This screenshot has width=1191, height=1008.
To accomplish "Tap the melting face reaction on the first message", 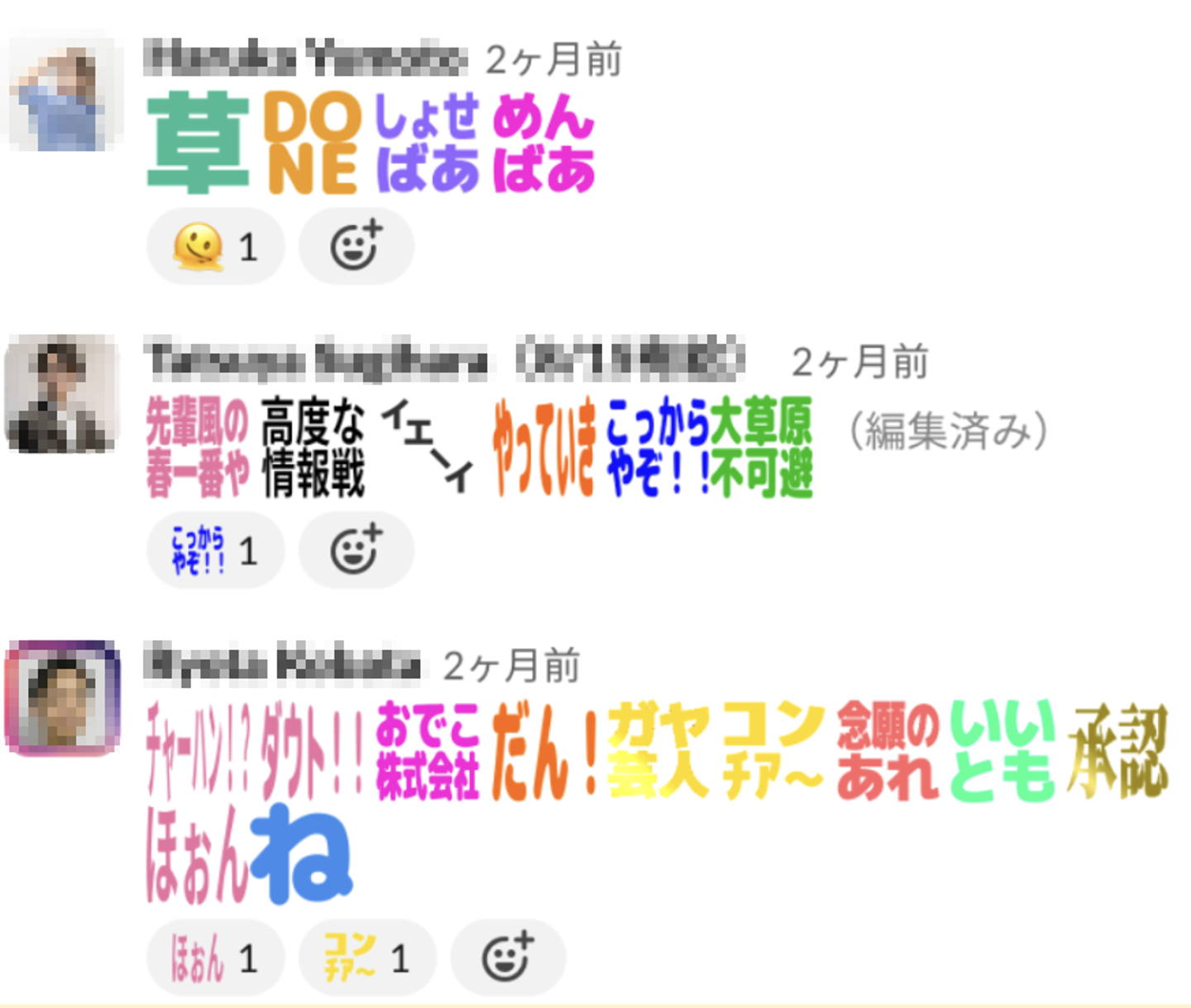I will click(x=215, y=247).
